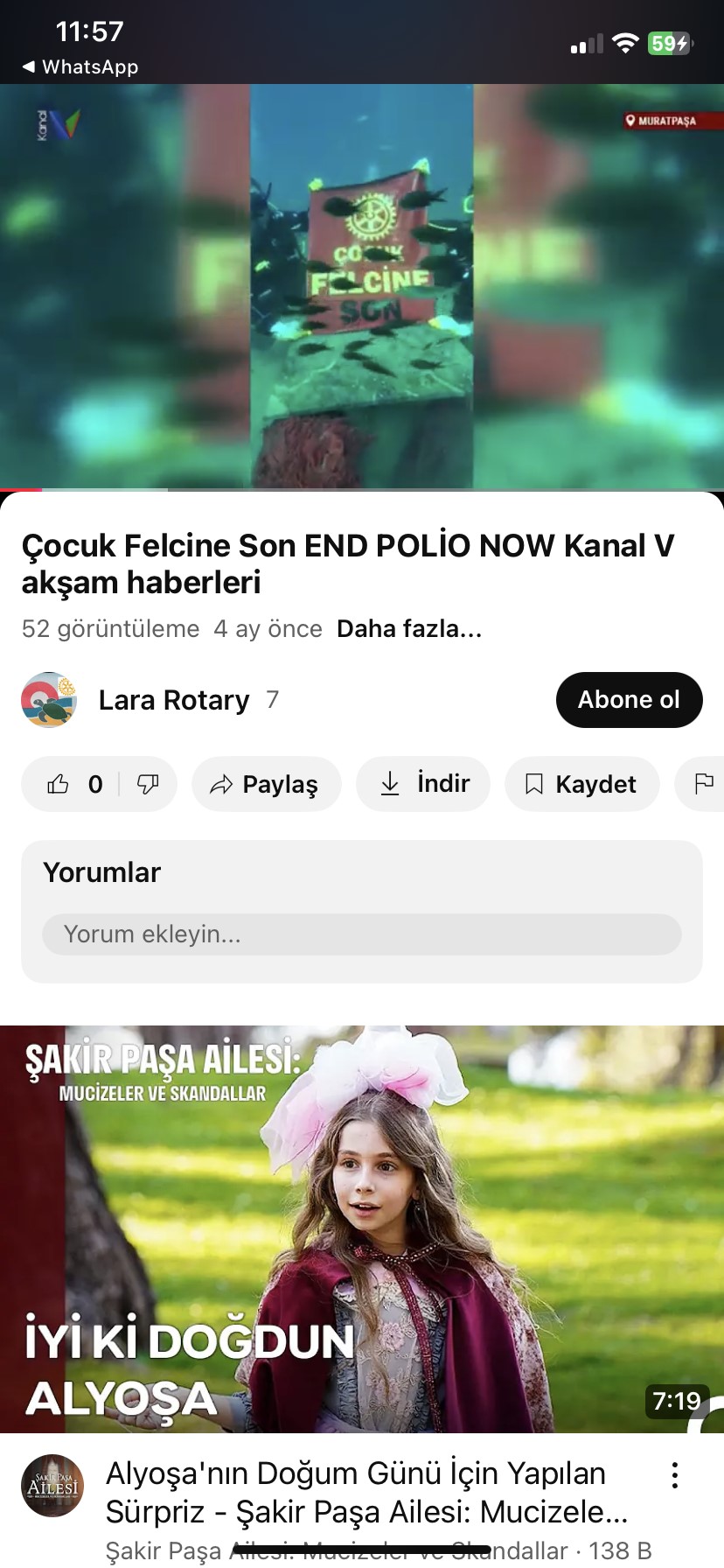Open Şakir Paşa Ailesi channel avatar

52,1486
